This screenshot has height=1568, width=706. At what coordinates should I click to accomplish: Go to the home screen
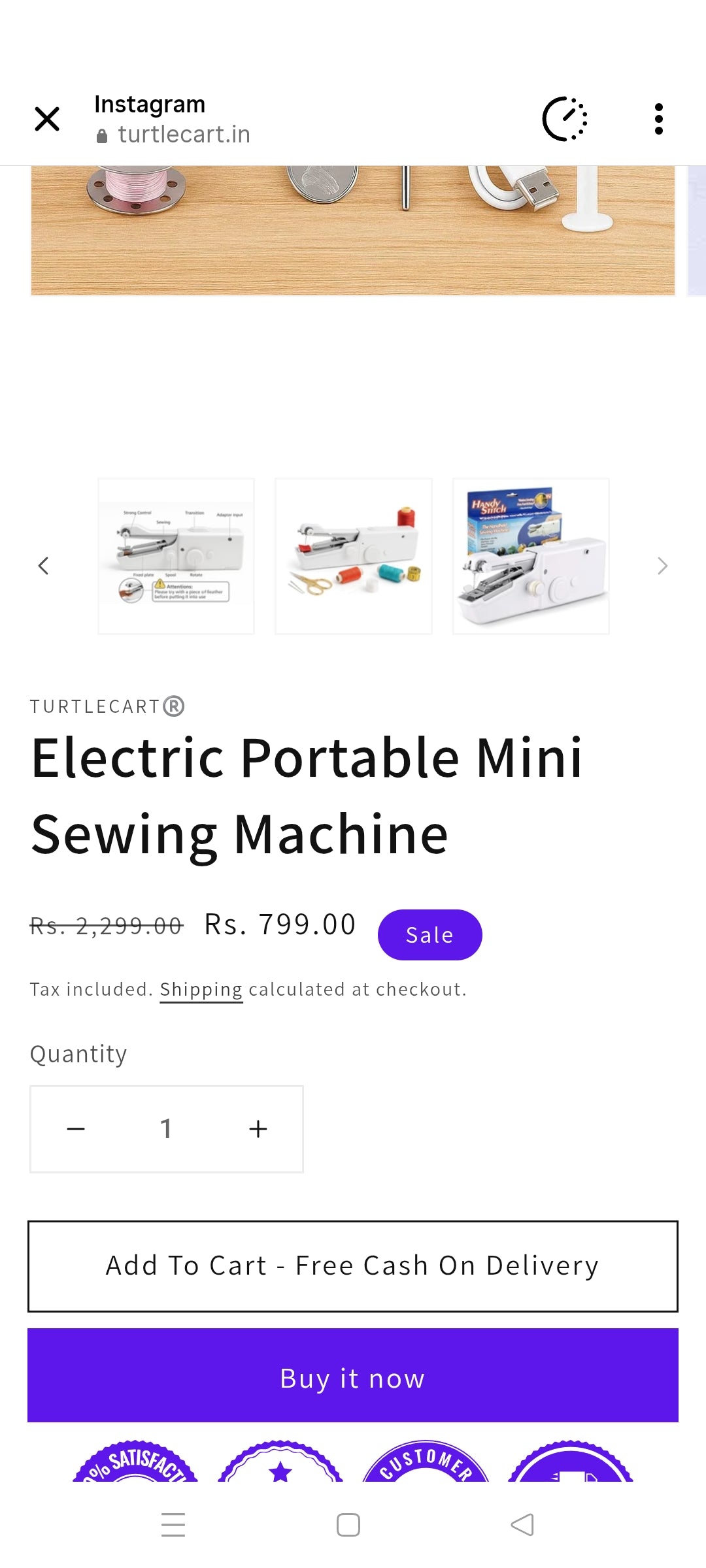point(348,1525)
